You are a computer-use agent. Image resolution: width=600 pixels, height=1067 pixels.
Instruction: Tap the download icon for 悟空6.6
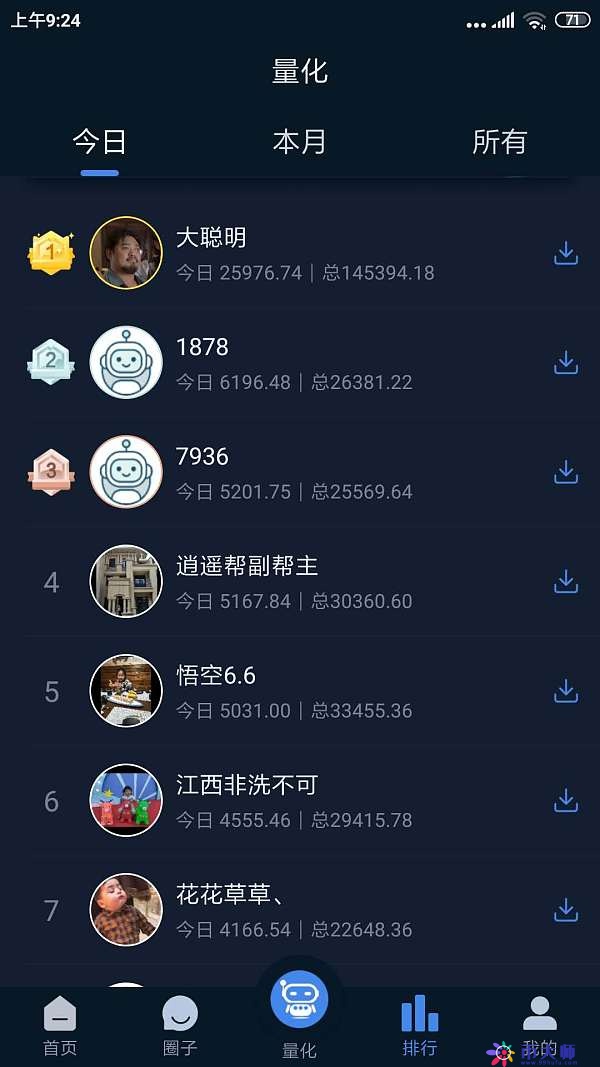[566, 691]
